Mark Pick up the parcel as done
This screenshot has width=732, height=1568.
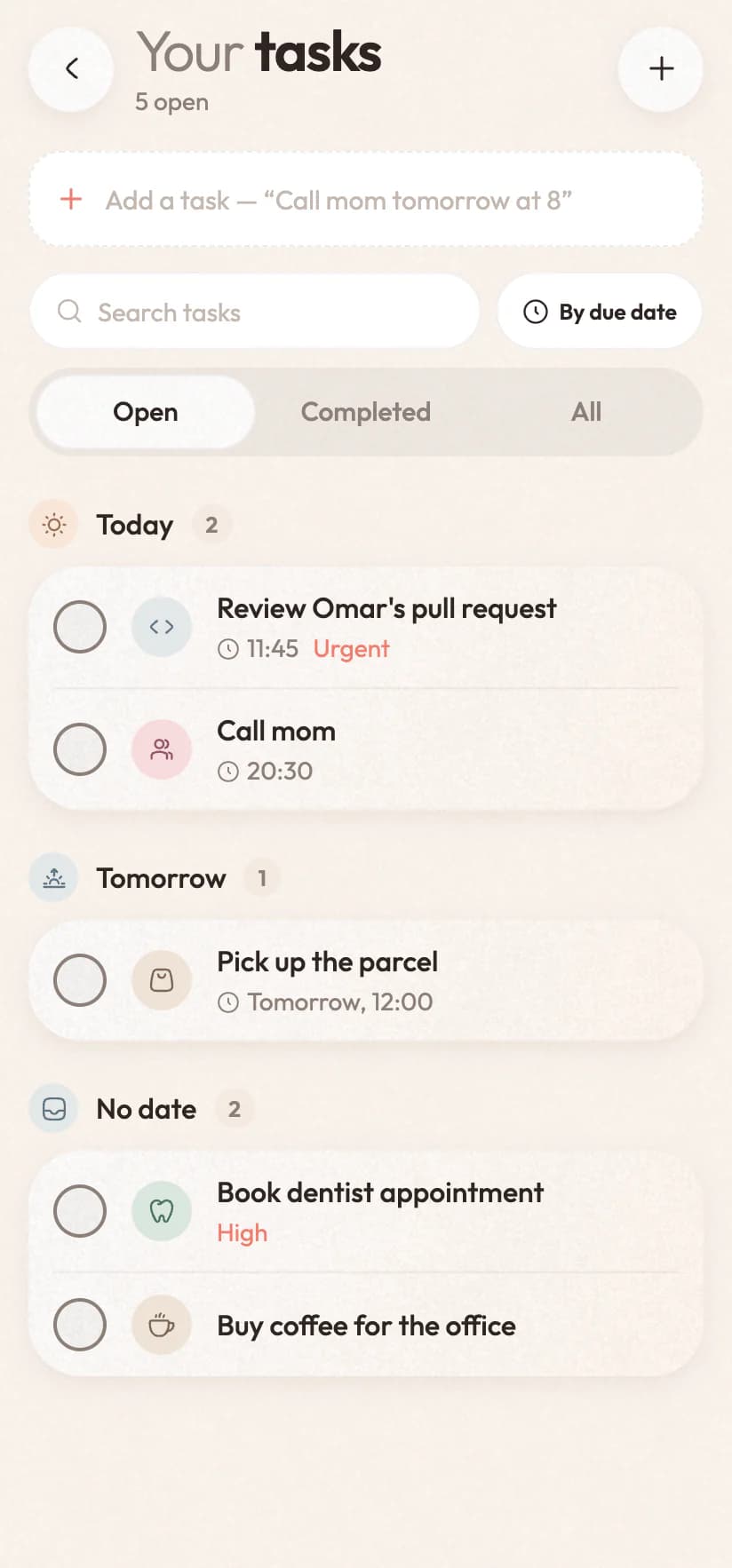[x=80, y=980]
